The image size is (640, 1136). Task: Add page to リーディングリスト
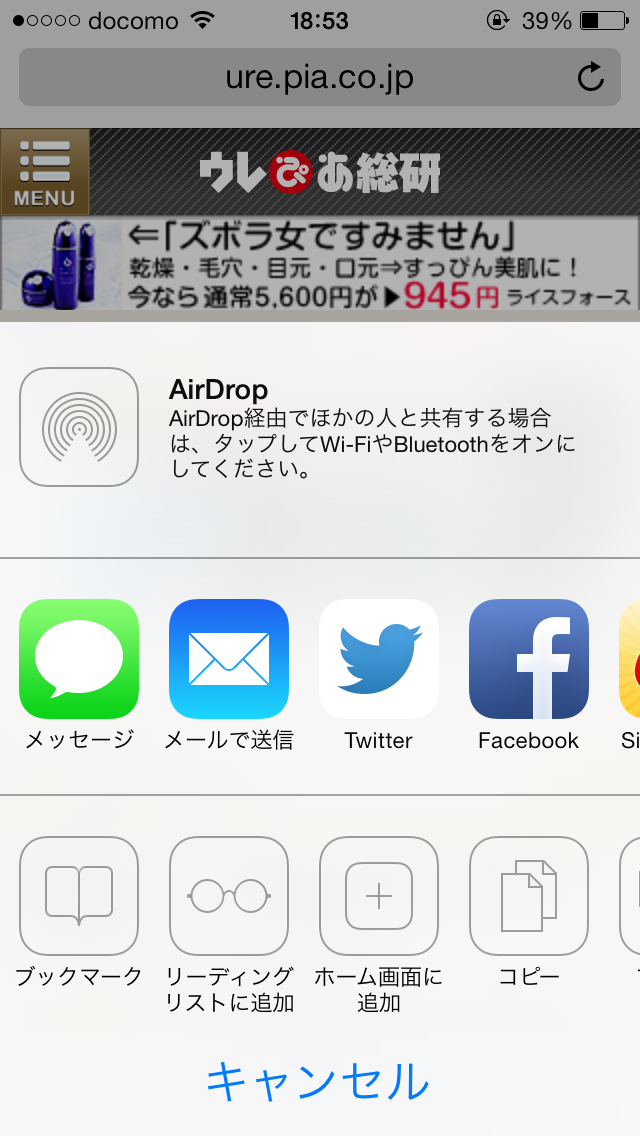(x=229, y=896)
